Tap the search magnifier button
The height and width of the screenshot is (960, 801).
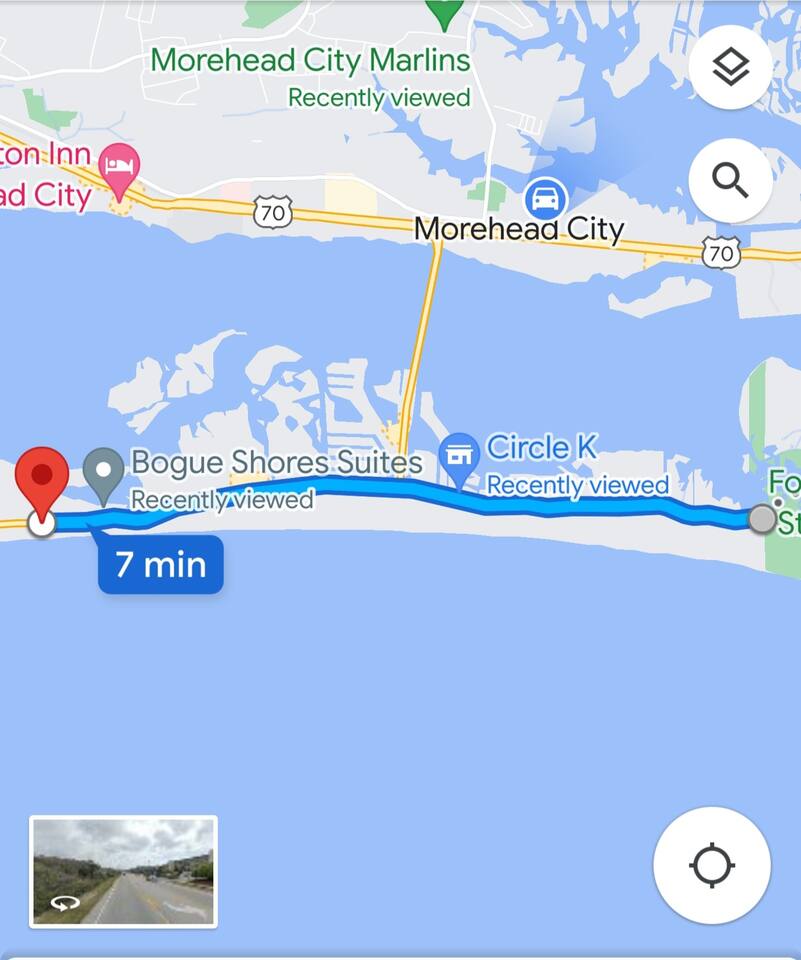tap(730, 181)
